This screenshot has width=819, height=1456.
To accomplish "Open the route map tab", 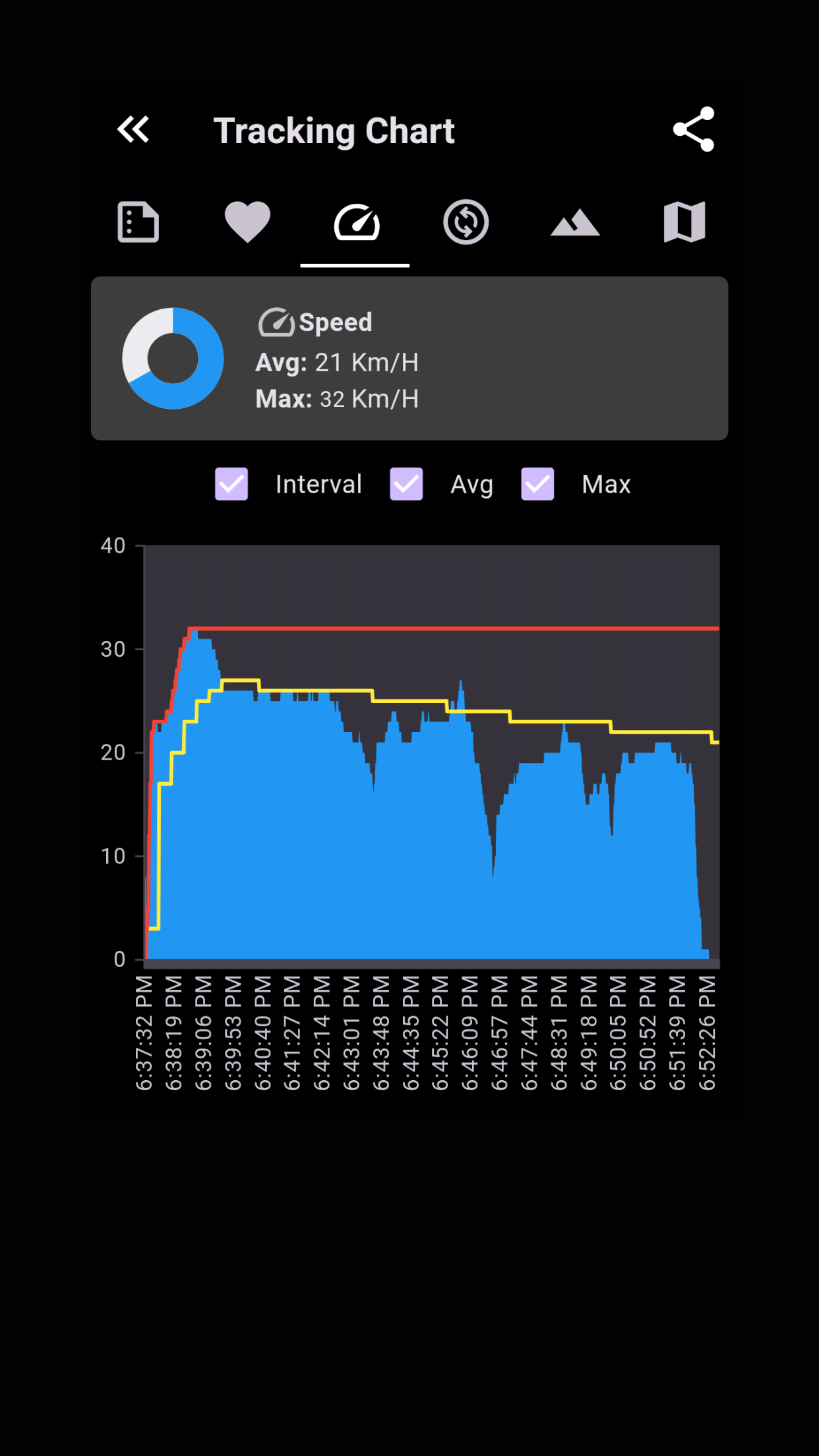I will tap(684, 222).
